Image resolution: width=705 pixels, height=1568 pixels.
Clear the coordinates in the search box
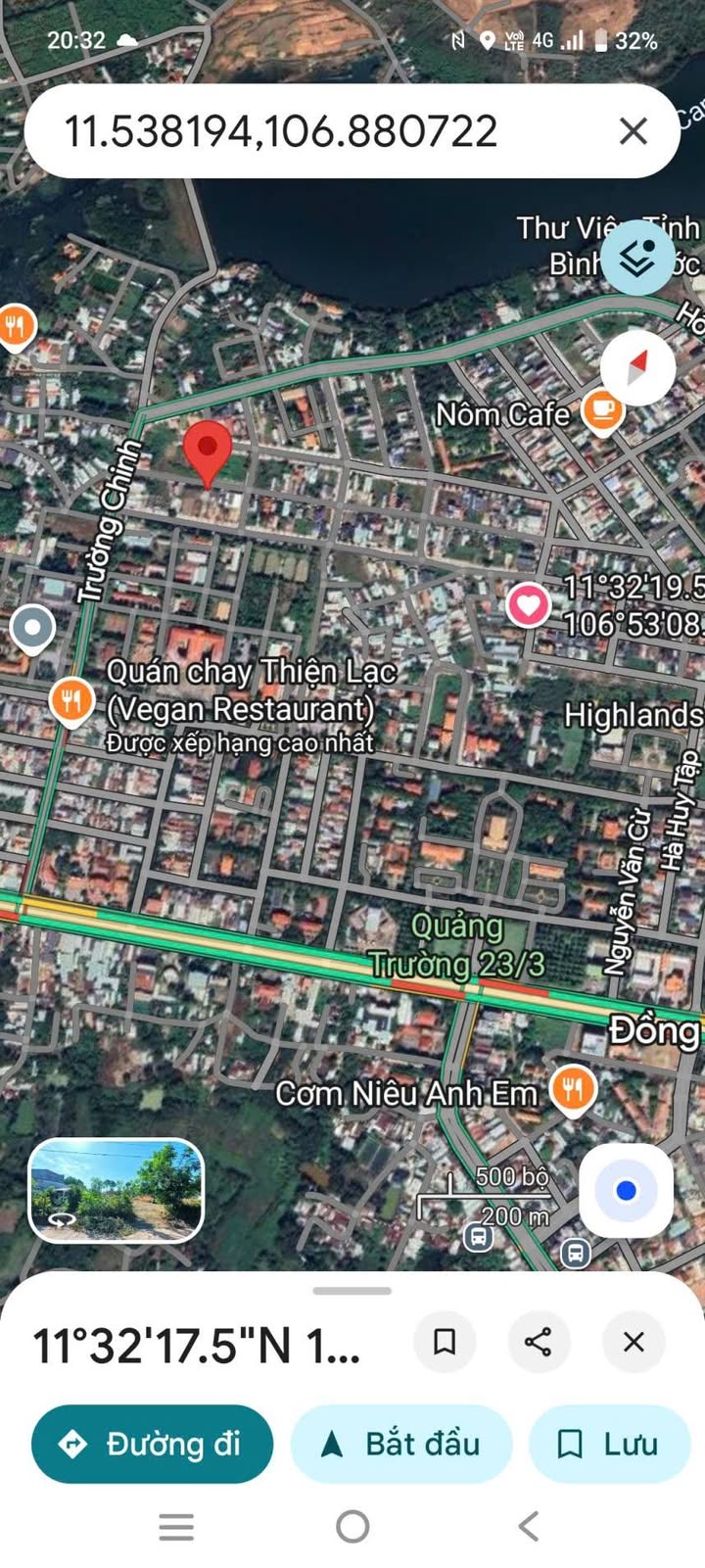pyautogui.click(x=634, y=131)
